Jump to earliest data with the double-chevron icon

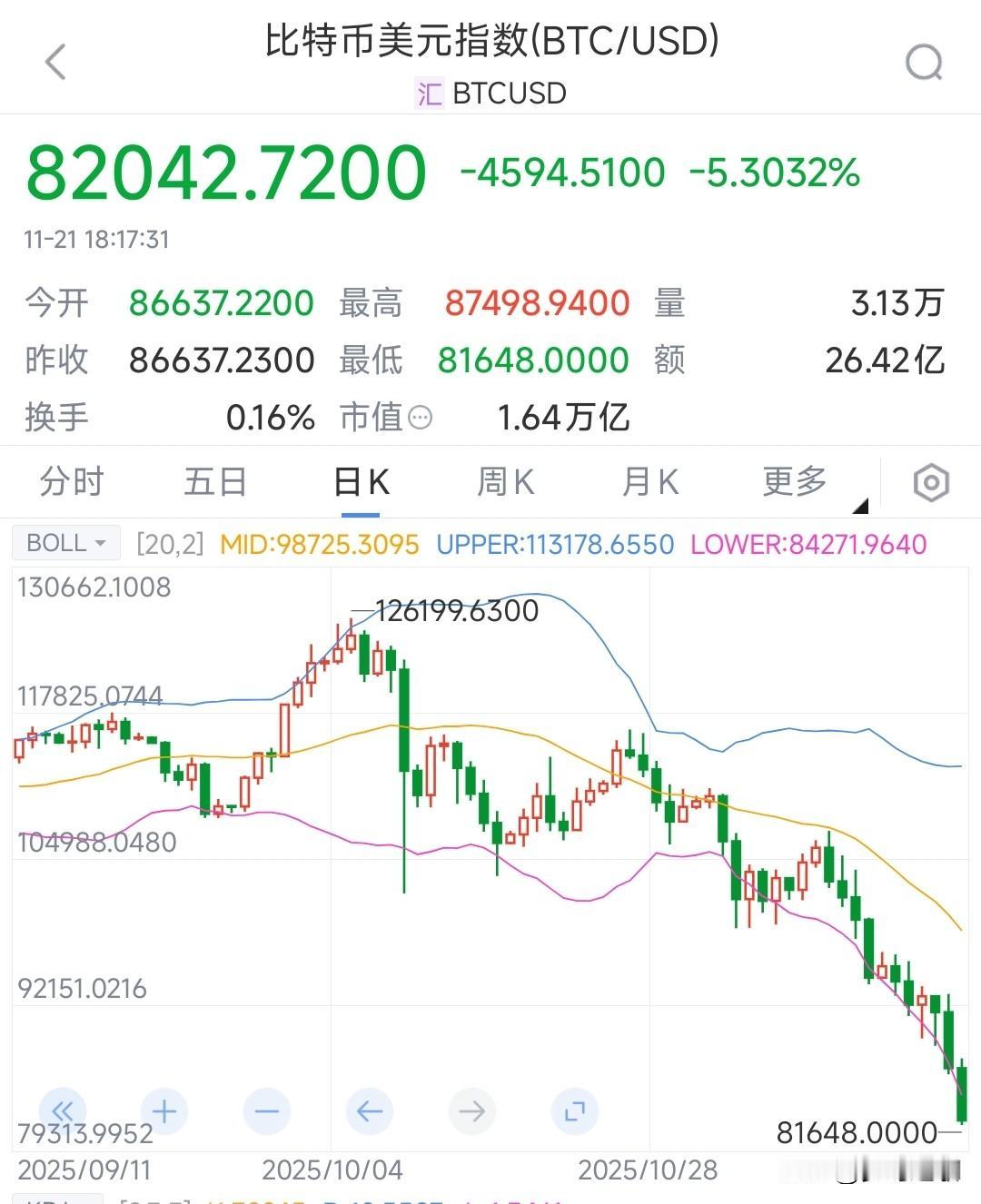coord(62,1110)
